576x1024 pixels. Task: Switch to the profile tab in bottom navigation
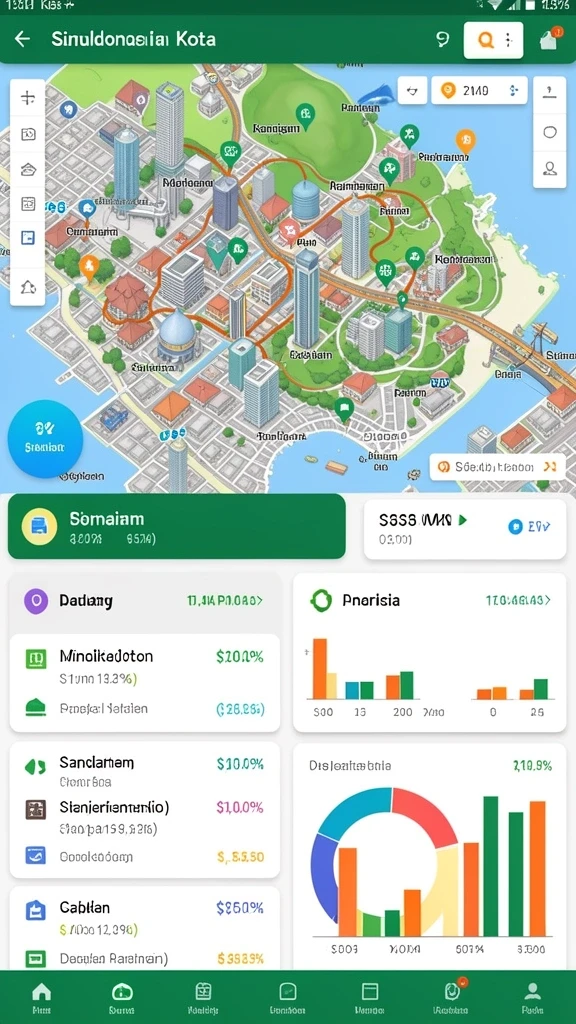[533, 997]
